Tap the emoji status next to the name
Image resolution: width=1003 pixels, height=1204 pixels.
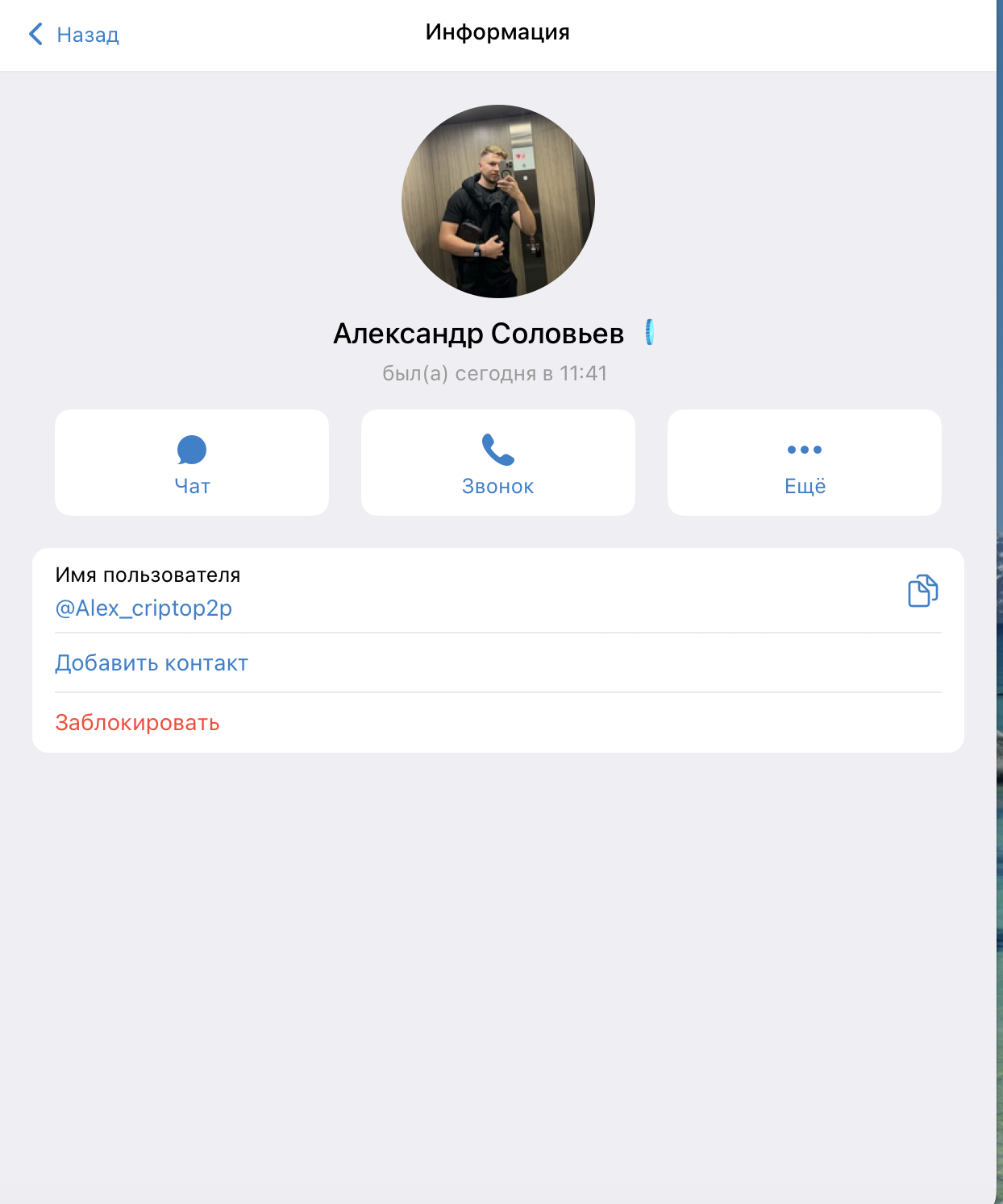coord(650,332)
